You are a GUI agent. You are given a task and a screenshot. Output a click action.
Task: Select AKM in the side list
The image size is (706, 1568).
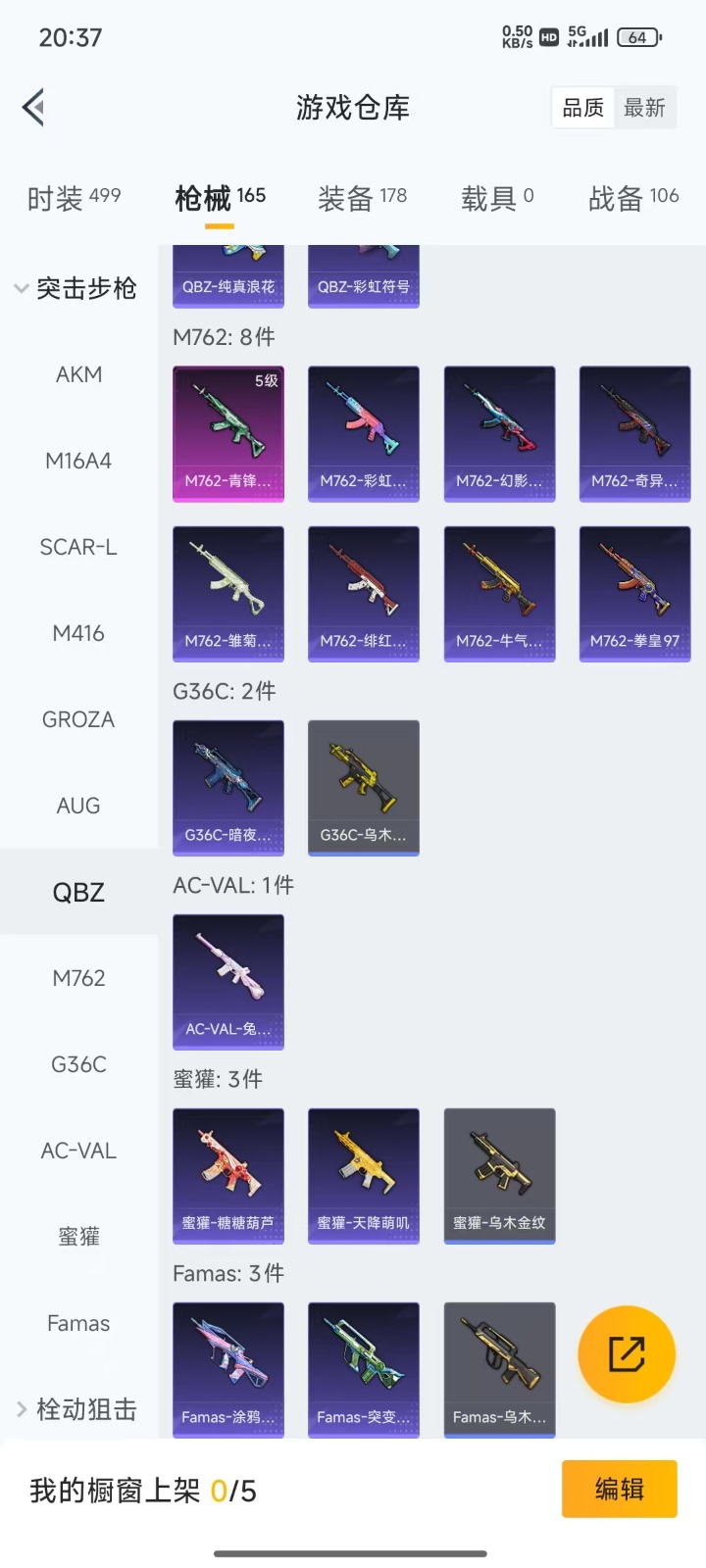click(x=78, y=374)
